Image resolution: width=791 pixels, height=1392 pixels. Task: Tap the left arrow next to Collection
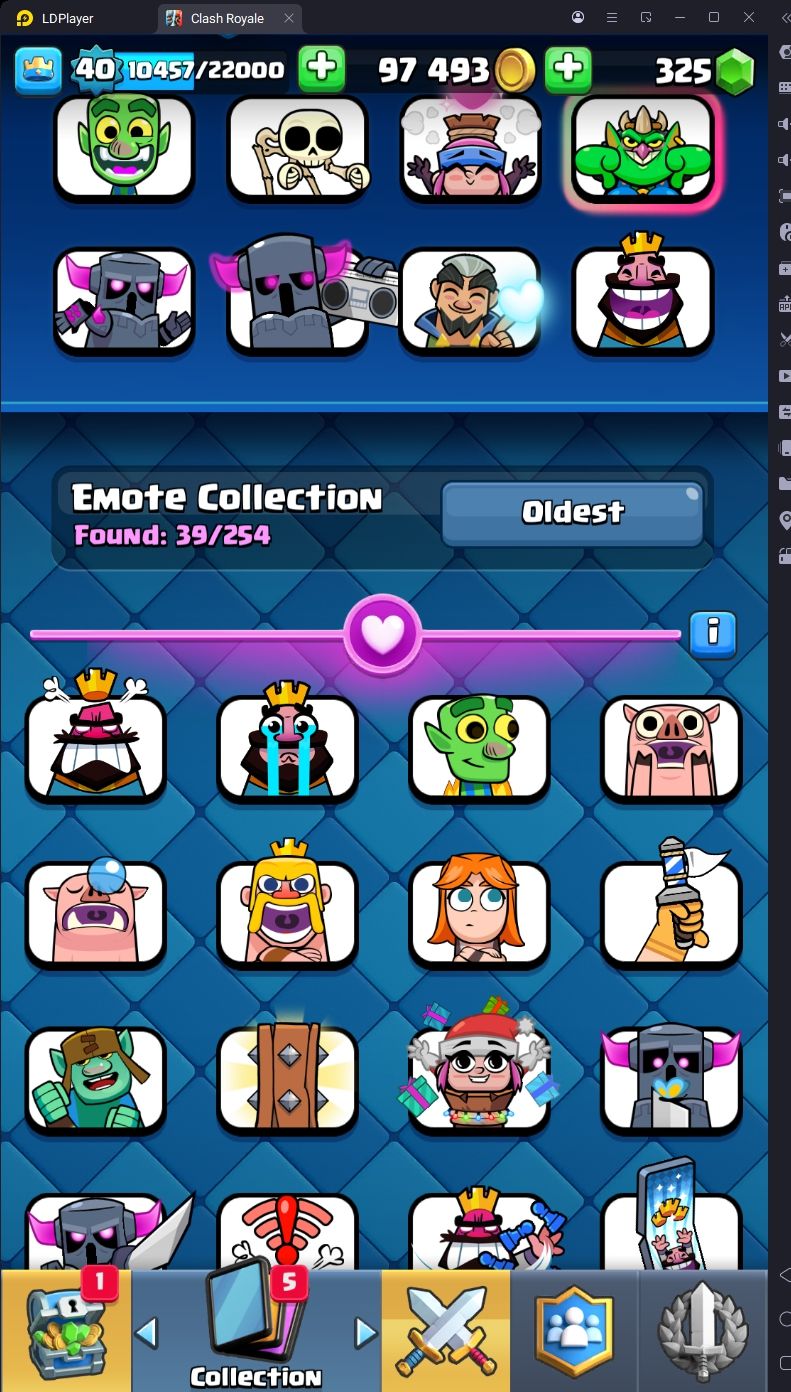147,1332
